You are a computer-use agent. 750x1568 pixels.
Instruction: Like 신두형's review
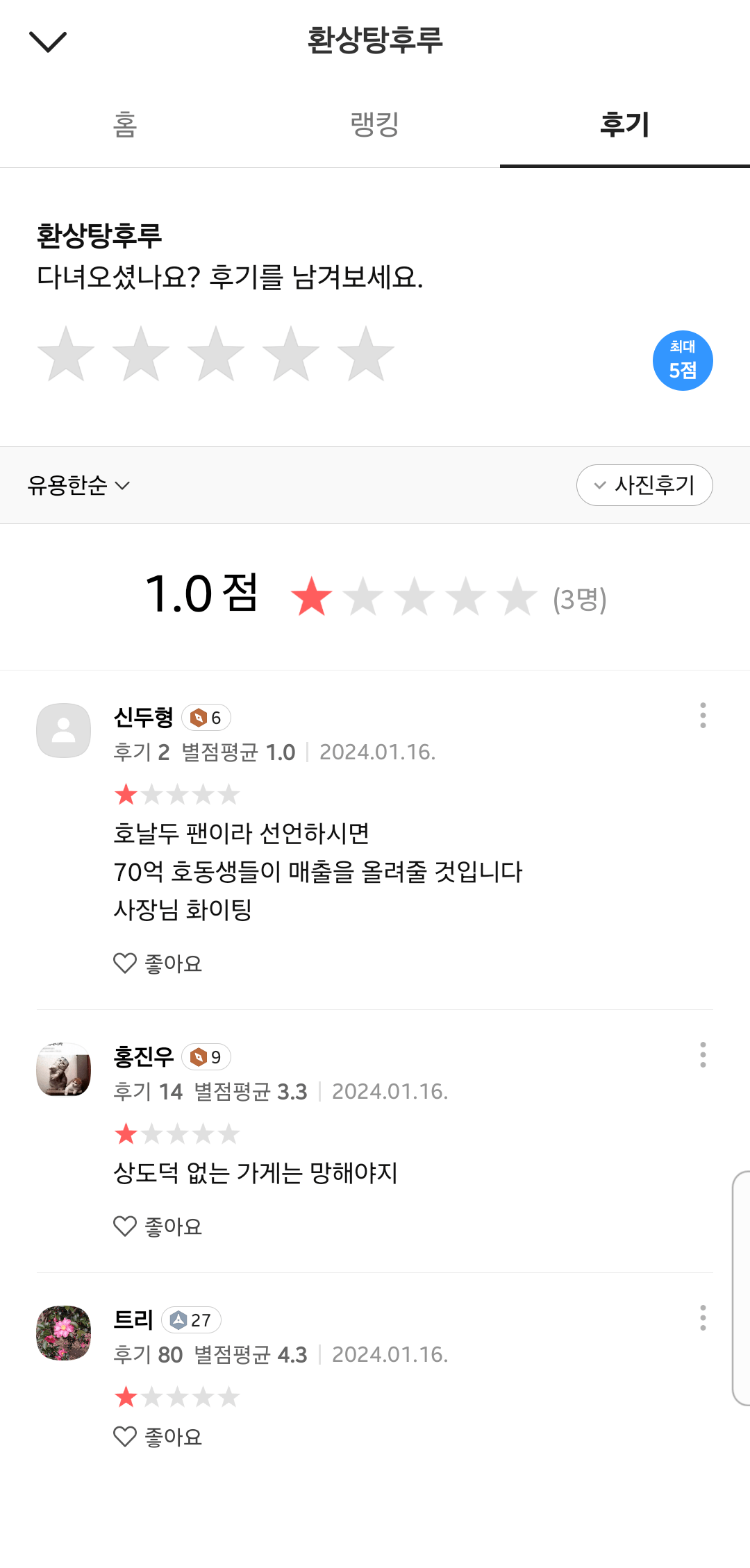[158, 963]
